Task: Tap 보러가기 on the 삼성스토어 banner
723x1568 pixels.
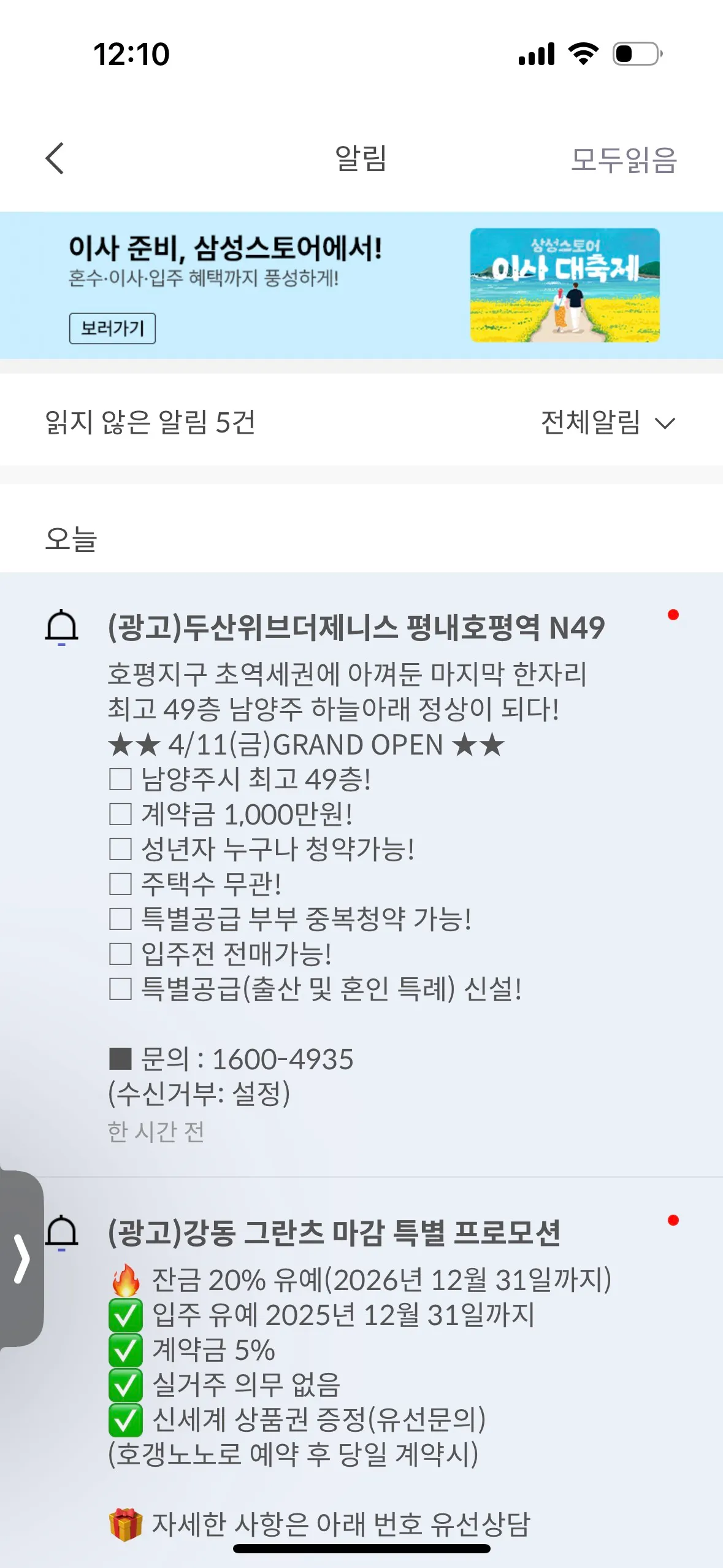Action: [112, 328]
